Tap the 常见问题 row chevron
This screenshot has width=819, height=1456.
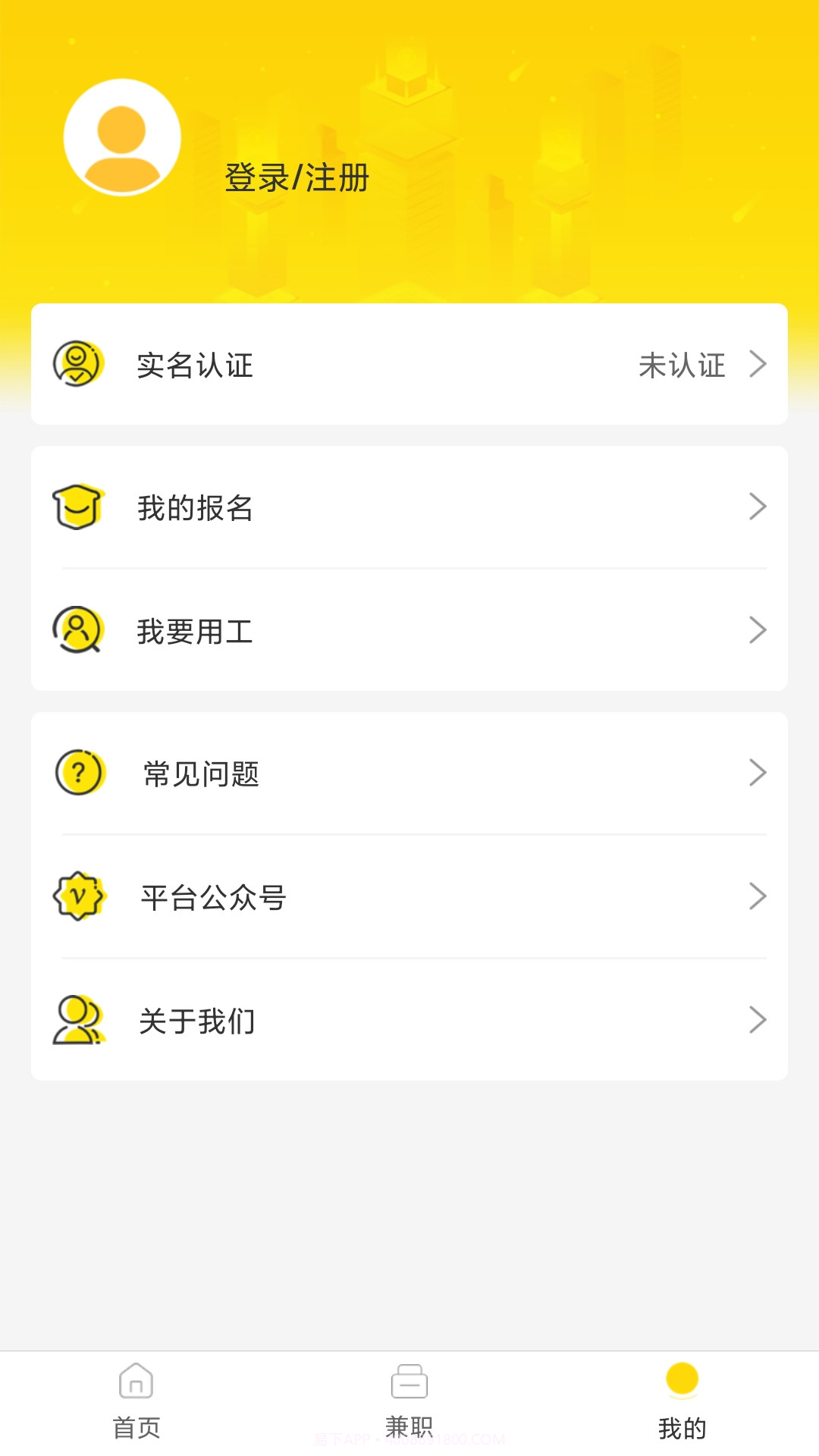[757, 772]
